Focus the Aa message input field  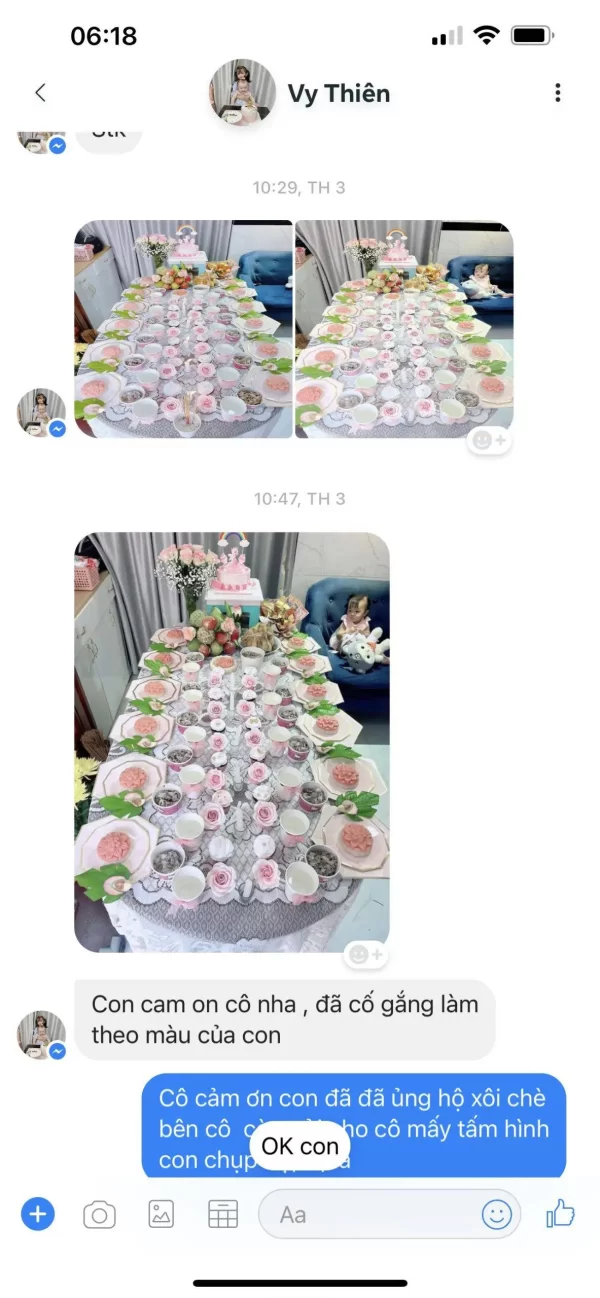pos(370,1215)
